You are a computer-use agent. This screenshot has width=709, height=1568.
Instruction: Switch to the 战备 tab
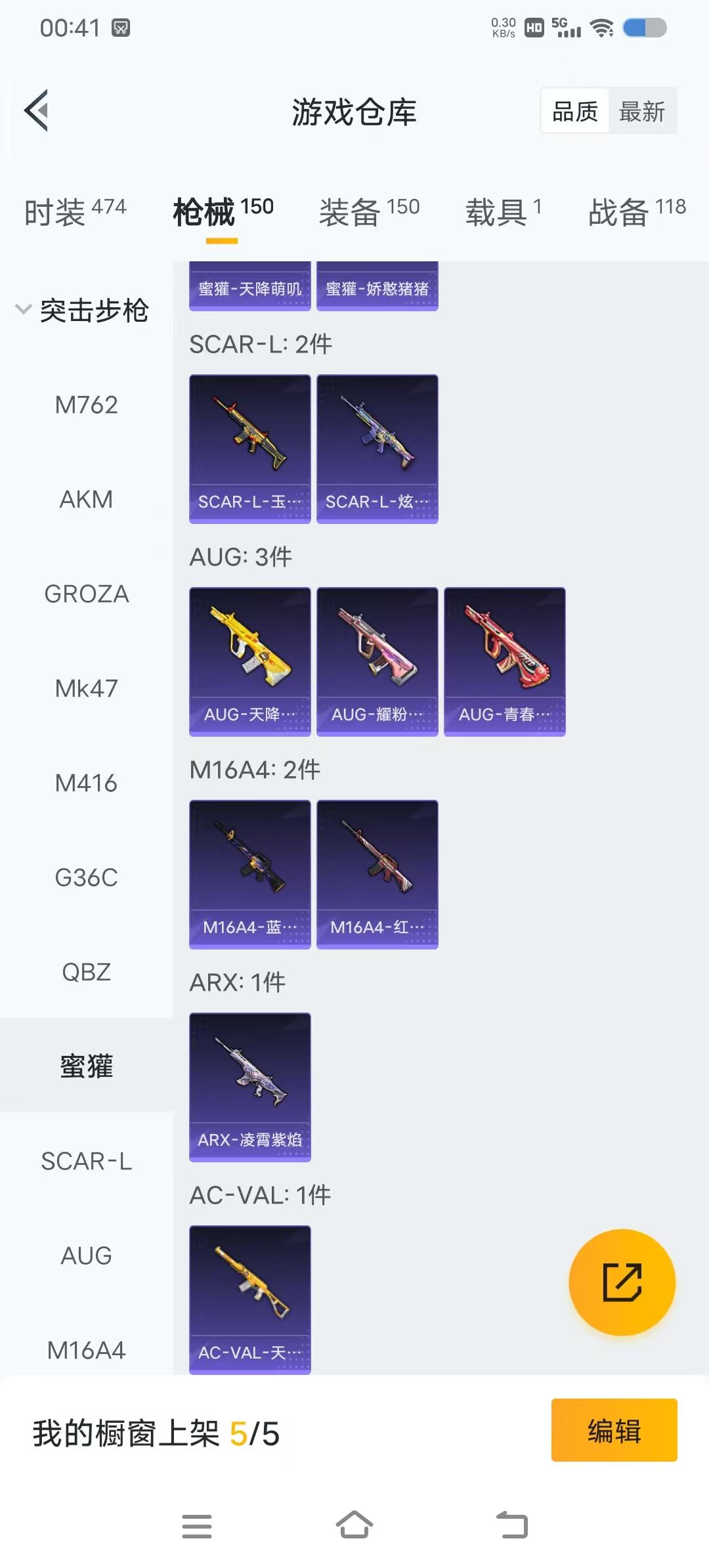pyautogui.click(x=636, y=211)
